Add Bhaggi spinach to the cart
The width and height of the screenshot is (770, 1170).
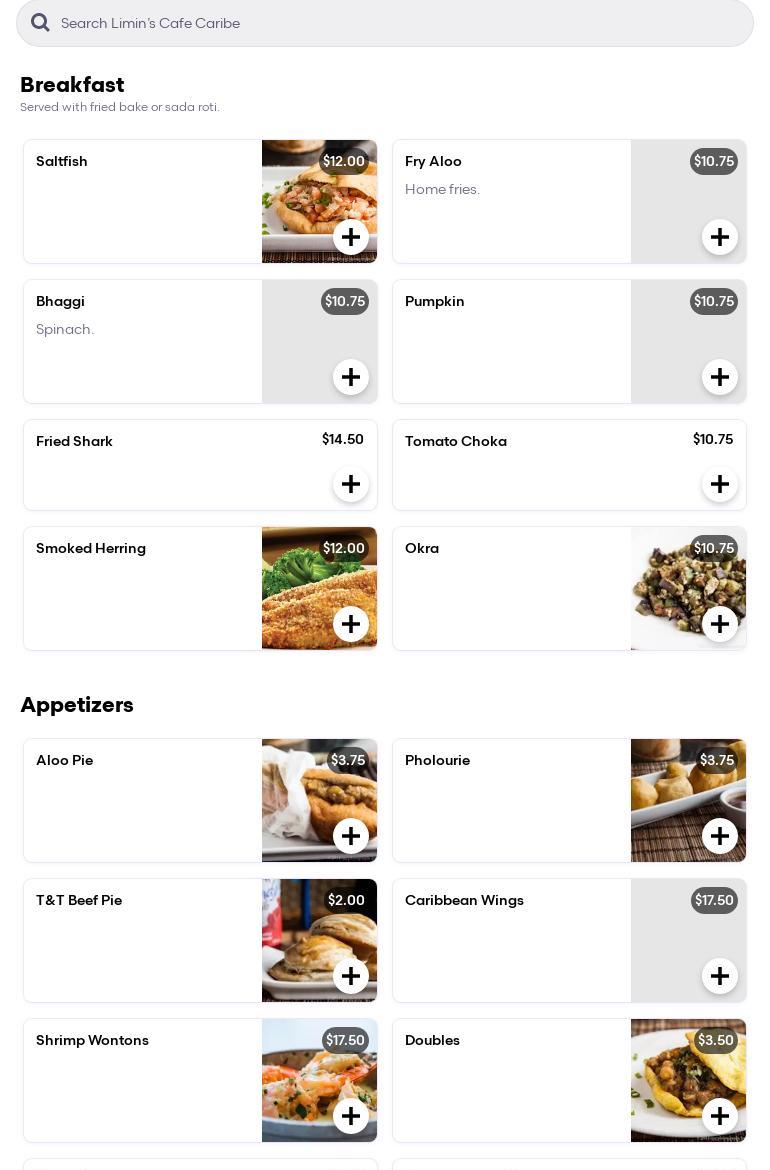coord(351,377)
